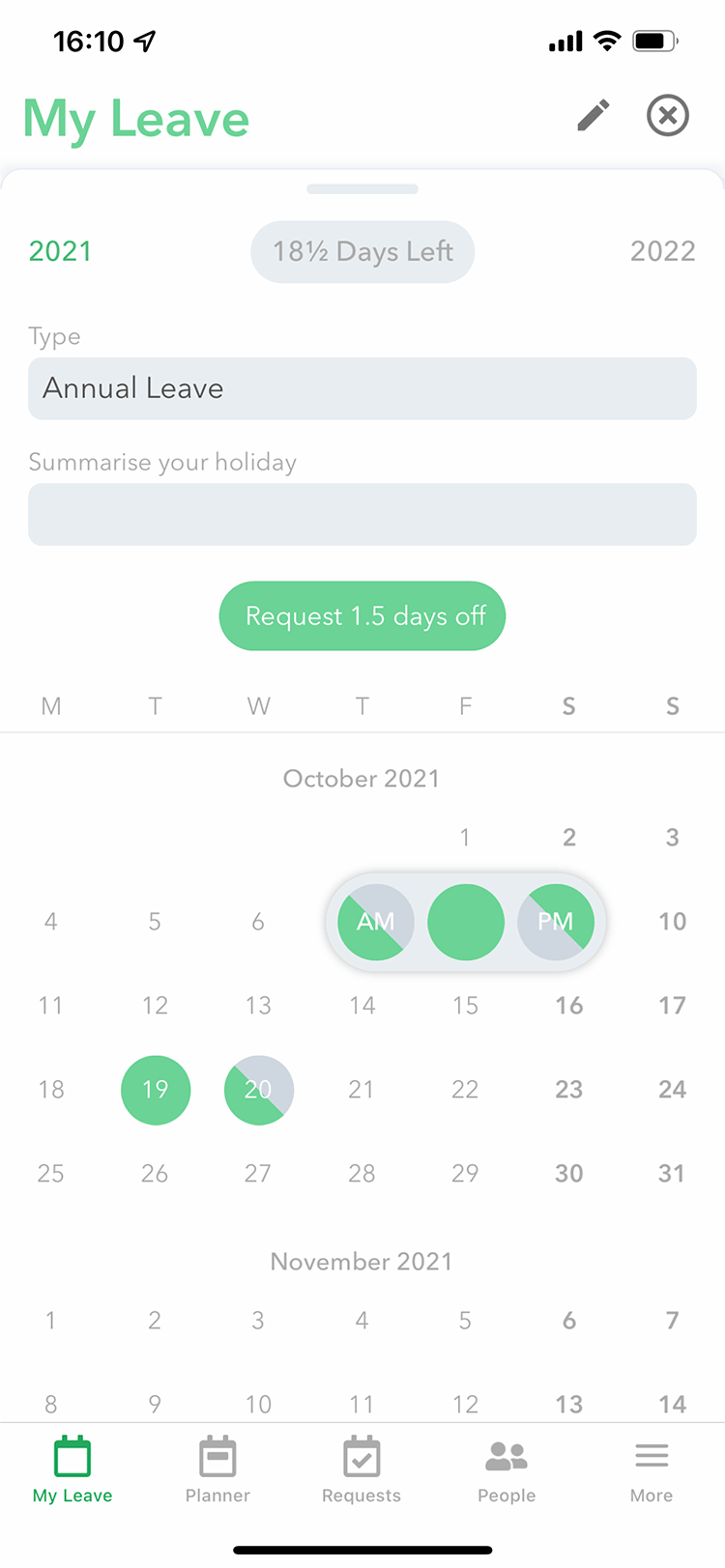Choose the full-day green circle option
The image size is (725, 1568).
[x=466, y=922]
